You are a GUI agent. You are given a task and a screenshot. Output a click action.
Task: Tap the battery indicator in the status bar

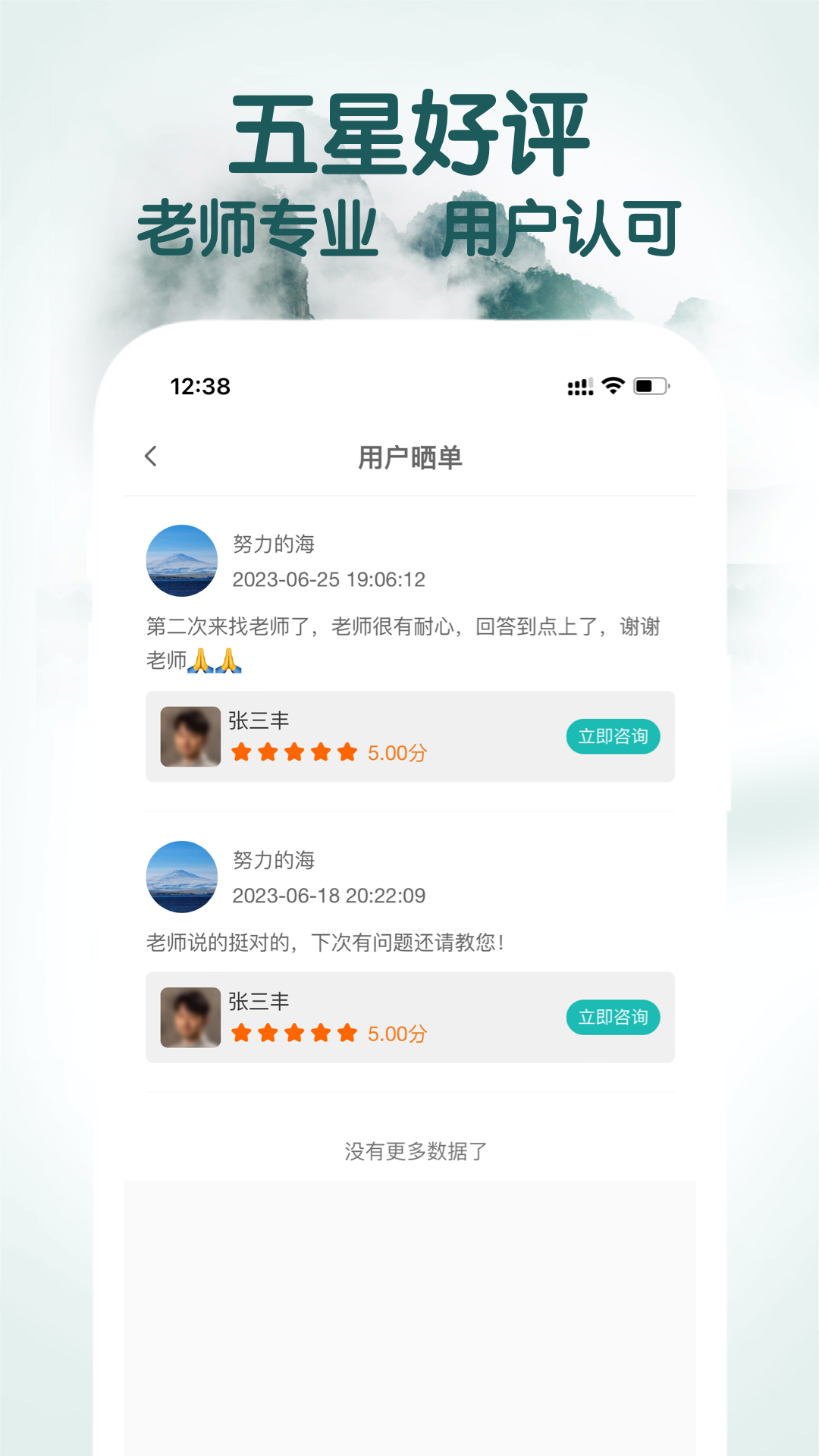[648, 386]
